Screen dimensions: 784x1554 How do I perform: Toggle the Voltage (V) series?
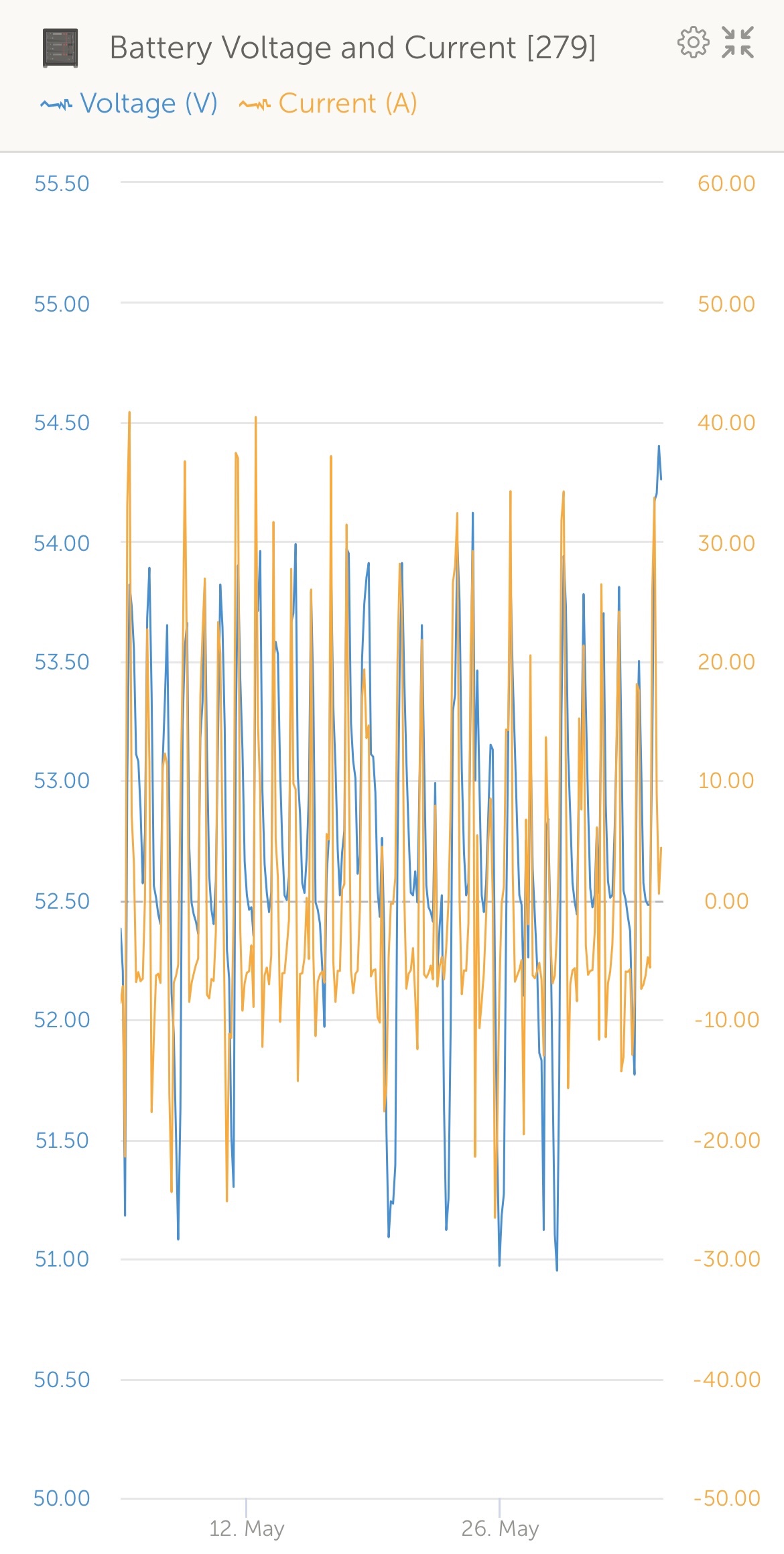tap(130, 104)
